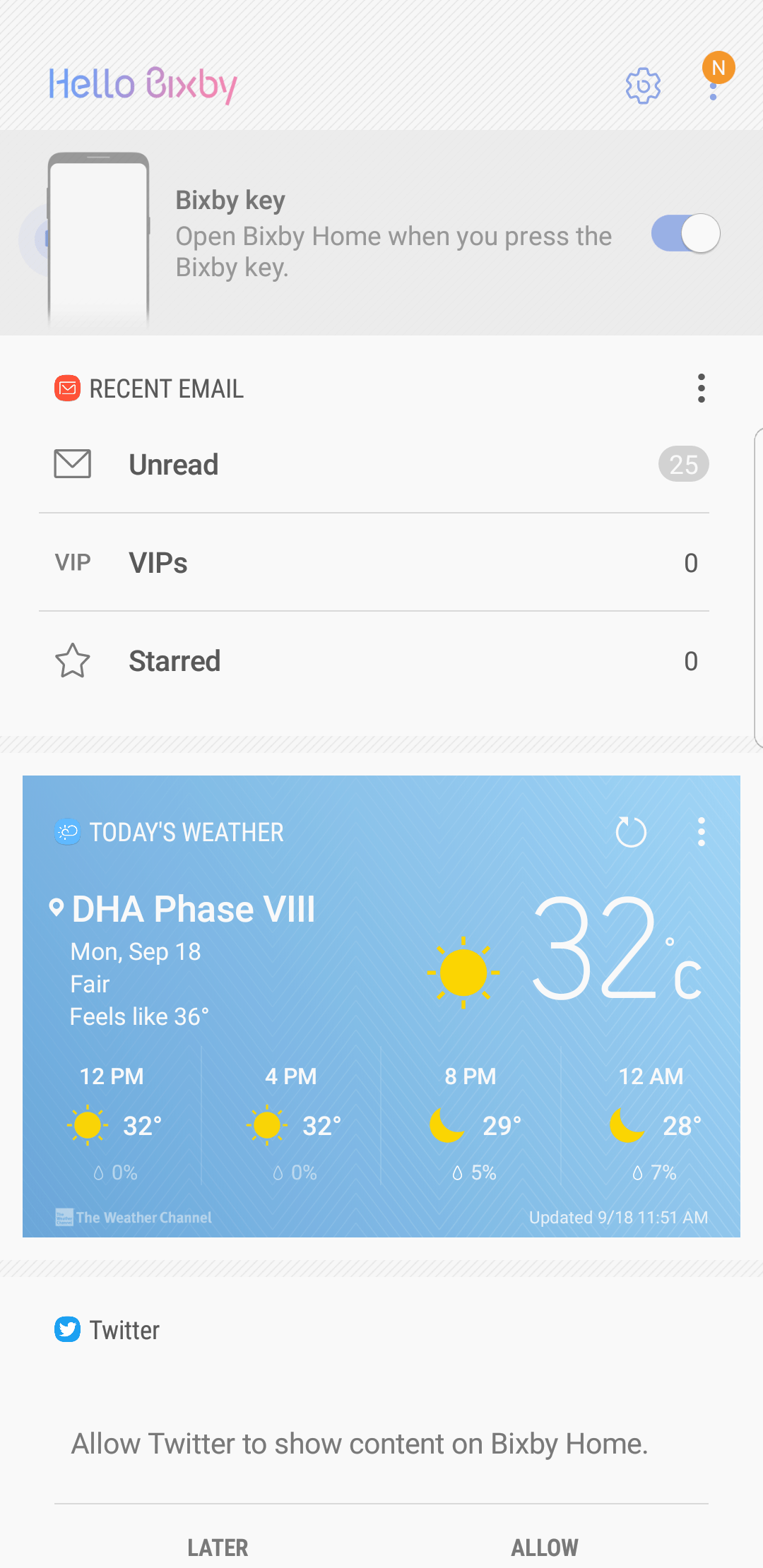
Task: Toggle the Bixby key switch
Action: pyautogui.click(x=685, y=233)
